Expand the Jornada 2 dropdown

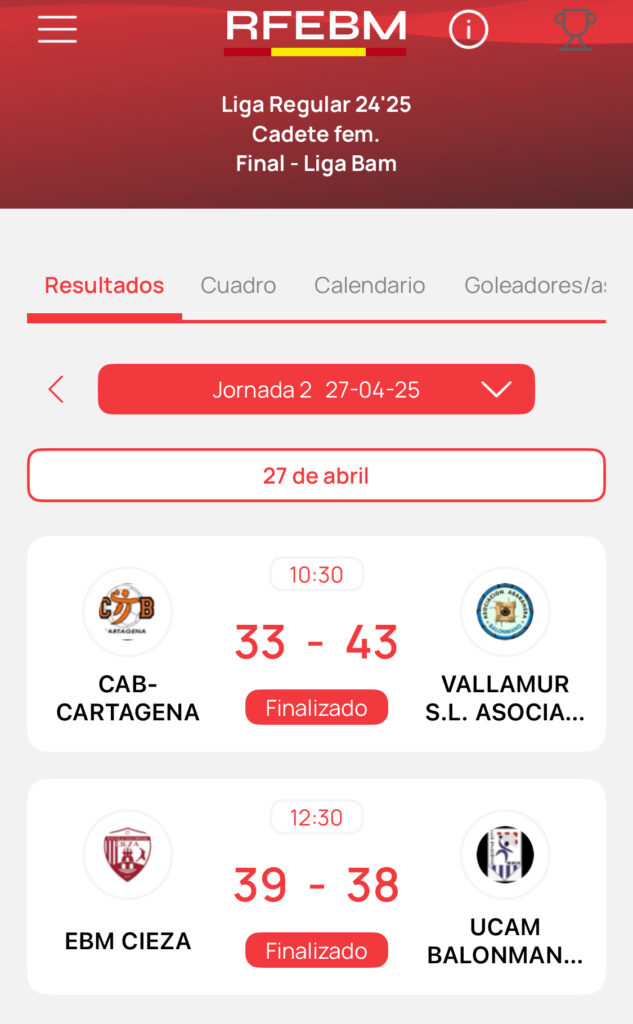(x=316, y=389)
